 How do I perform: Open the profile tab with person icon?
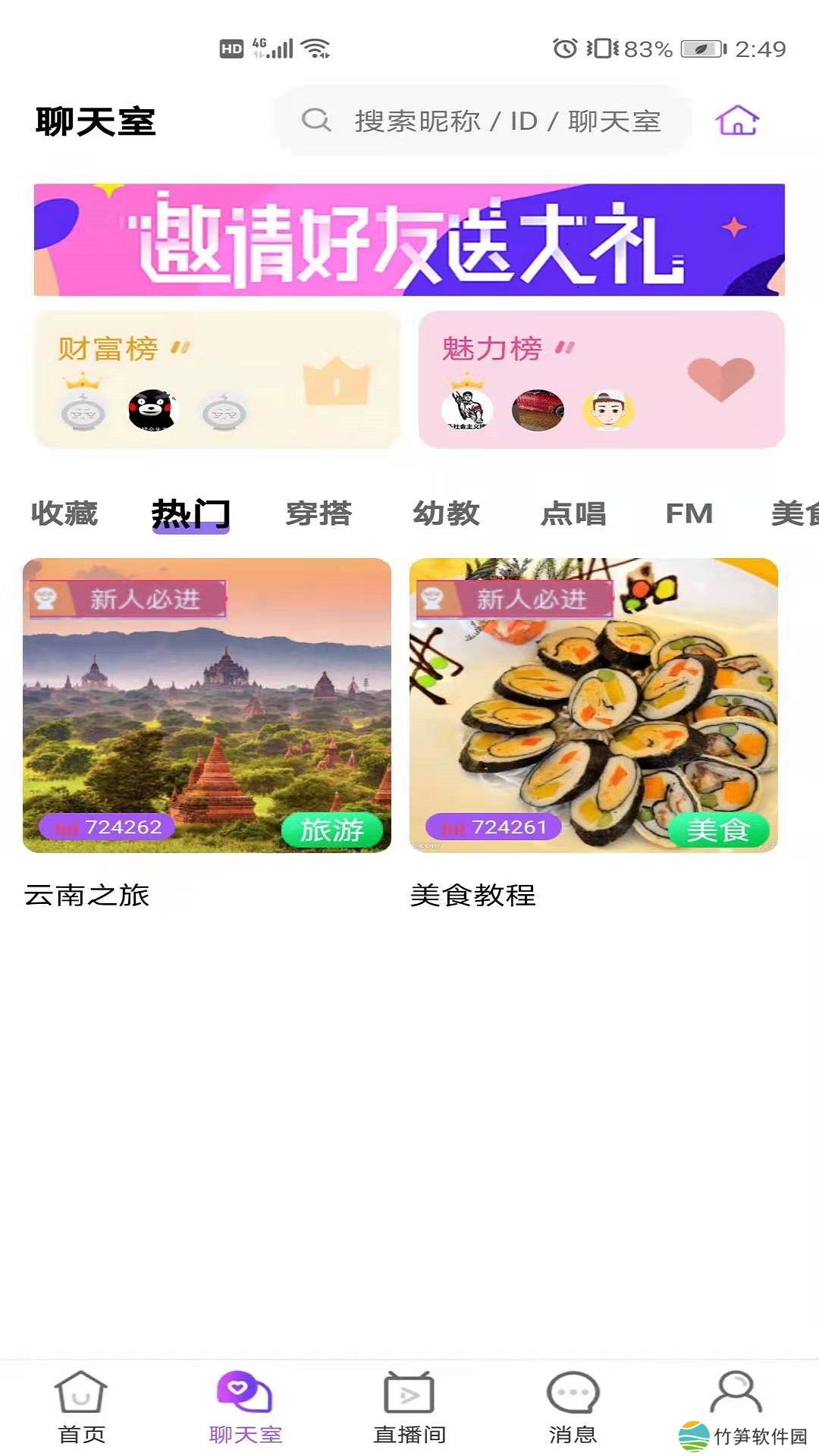point(736,1395)
